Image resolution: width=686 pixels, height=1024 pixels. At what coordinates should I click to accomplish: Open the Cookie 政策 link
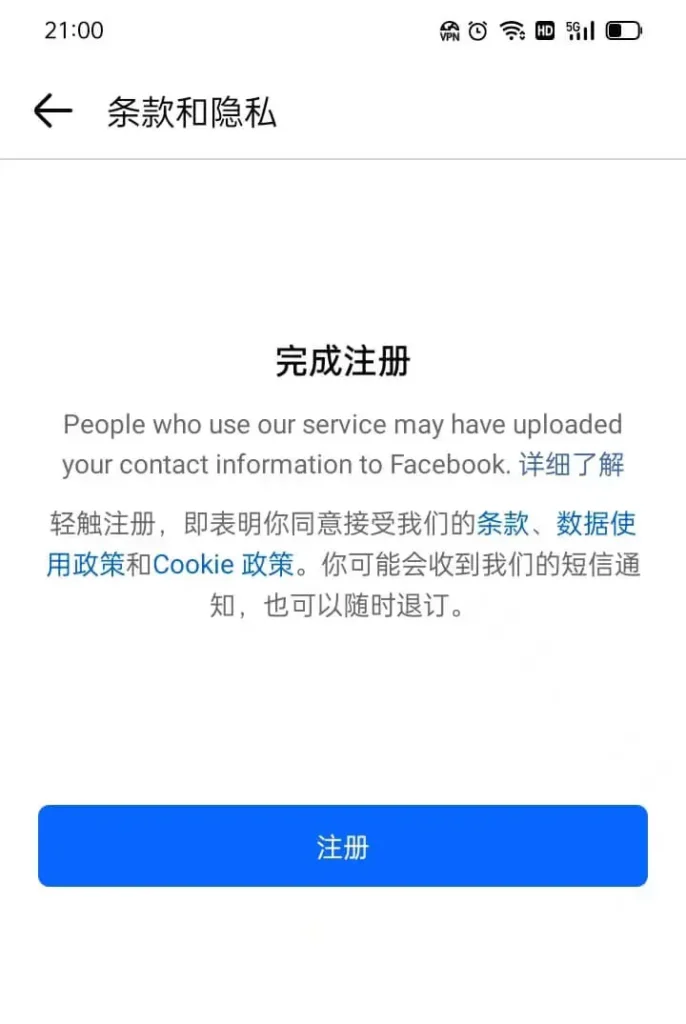(x=223, y=564)
